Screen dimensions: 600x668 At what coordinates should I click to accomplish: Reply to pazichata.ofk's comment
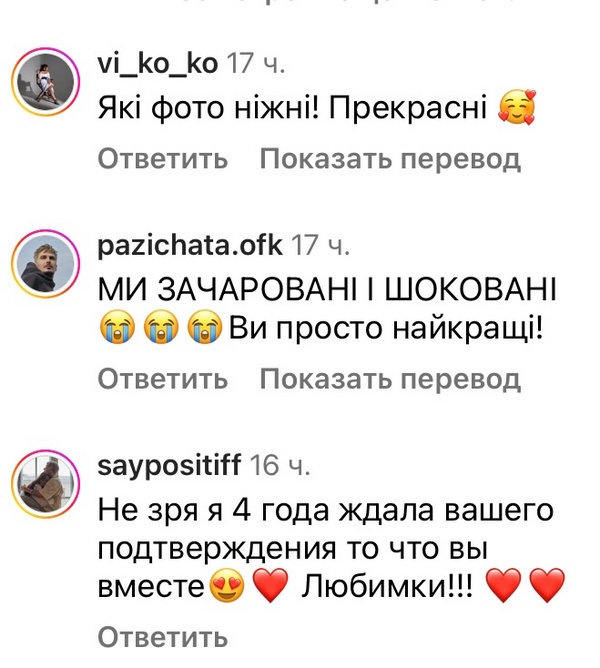pyautogui.click(x=163, y=379)
